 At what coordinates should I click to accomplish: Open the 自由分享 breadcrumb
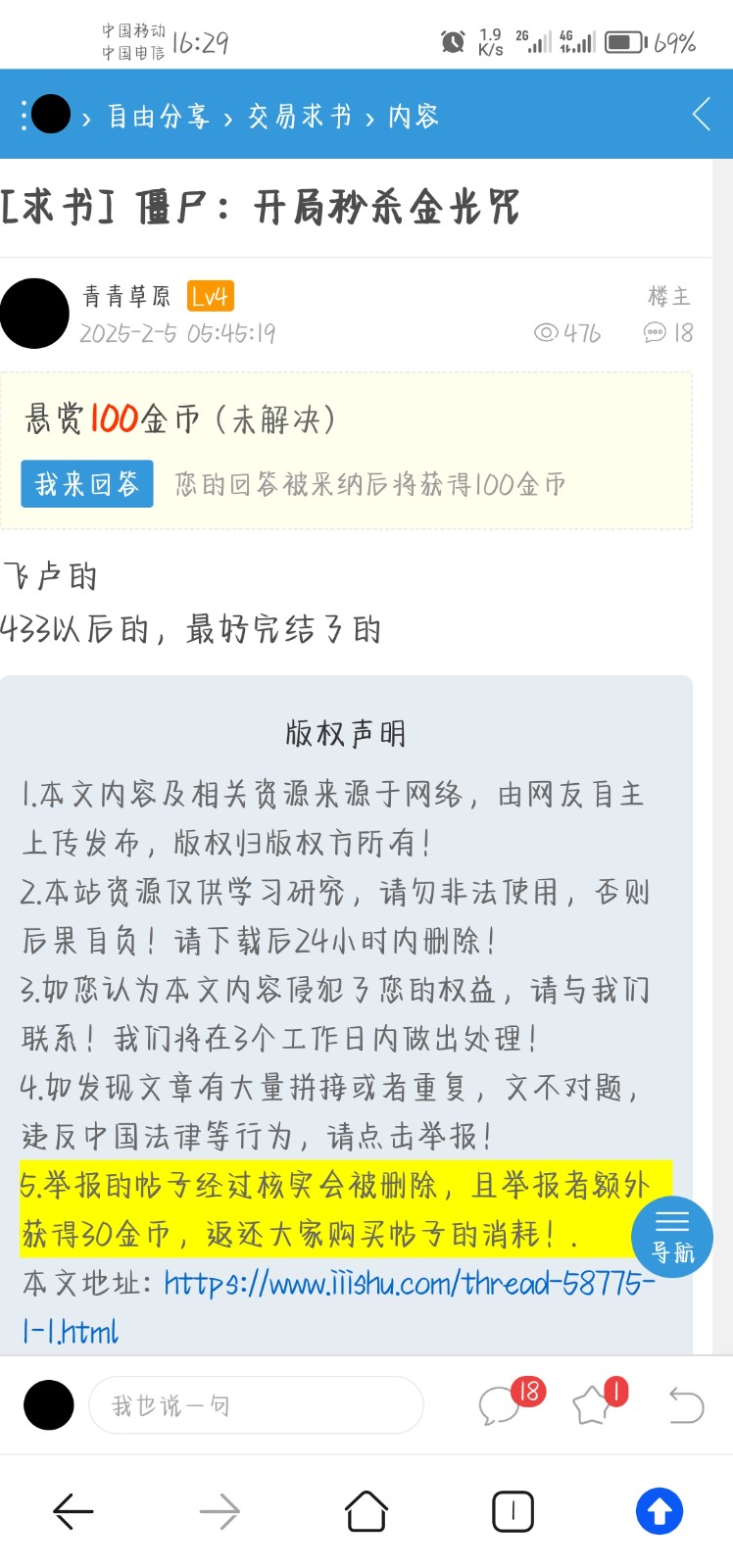click(158, 117)
